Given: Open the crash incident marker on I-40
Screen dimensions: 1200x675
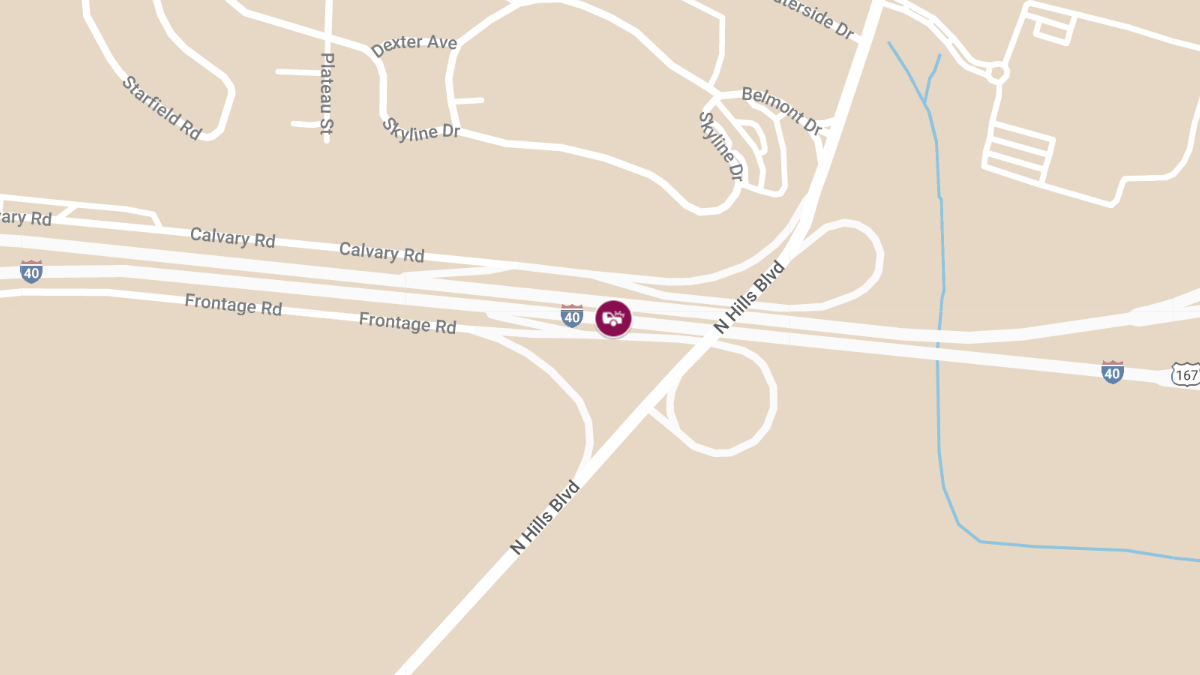Looking at the screenshot, I should pos(613,318).
